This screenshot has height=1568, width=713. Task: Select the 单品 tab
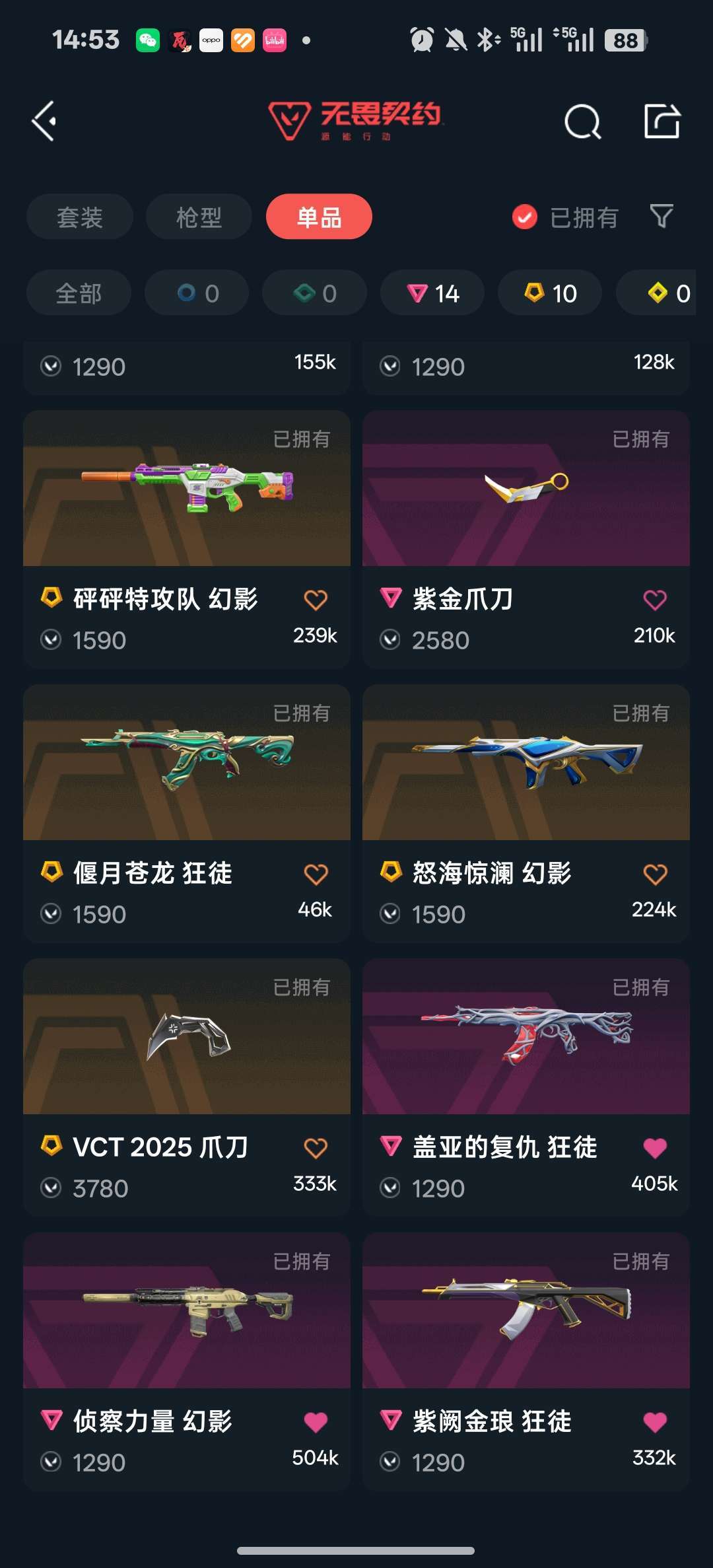tap(319, 217)
